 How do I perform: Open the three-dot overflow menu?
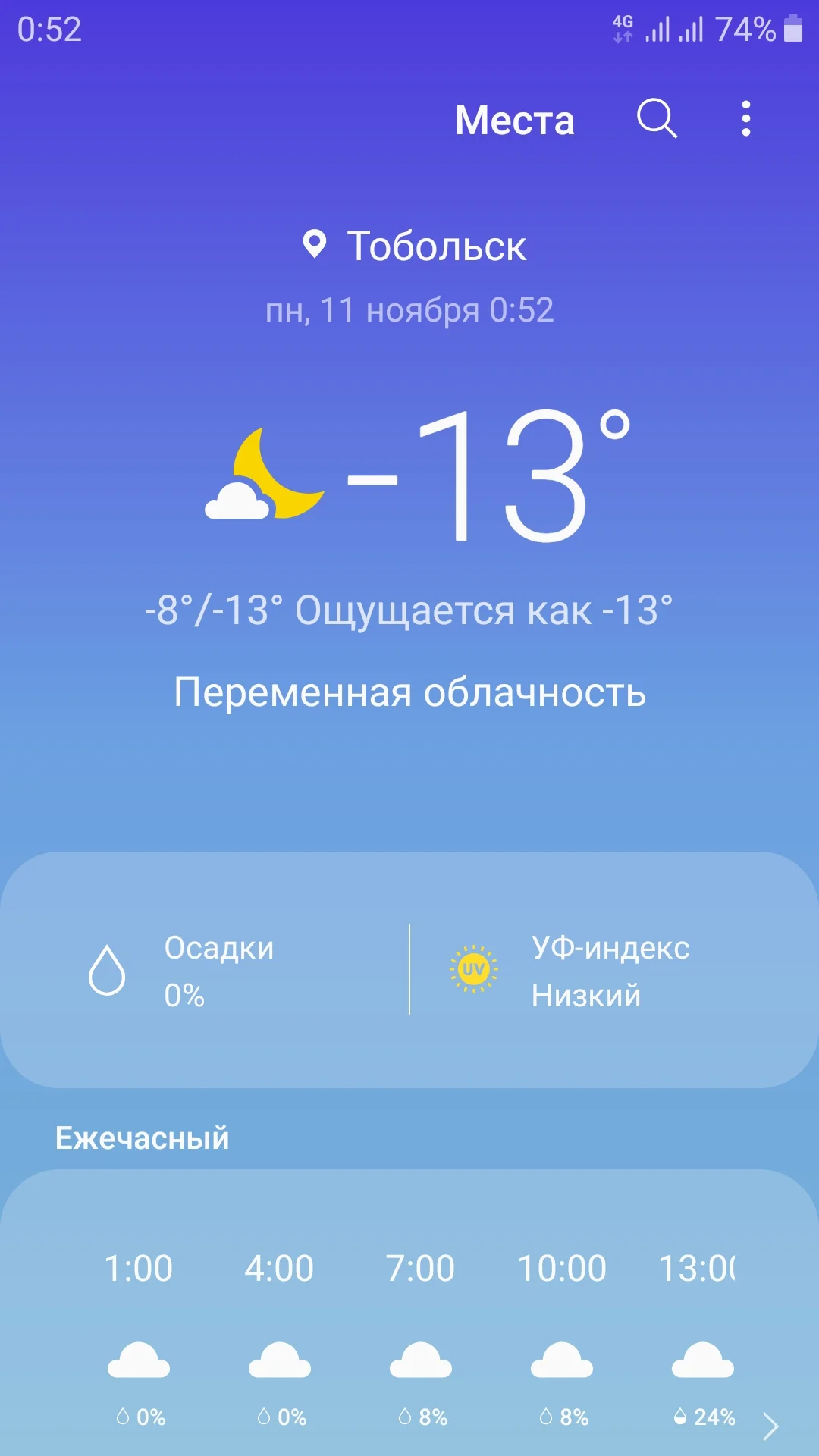[x=746, y=119]
